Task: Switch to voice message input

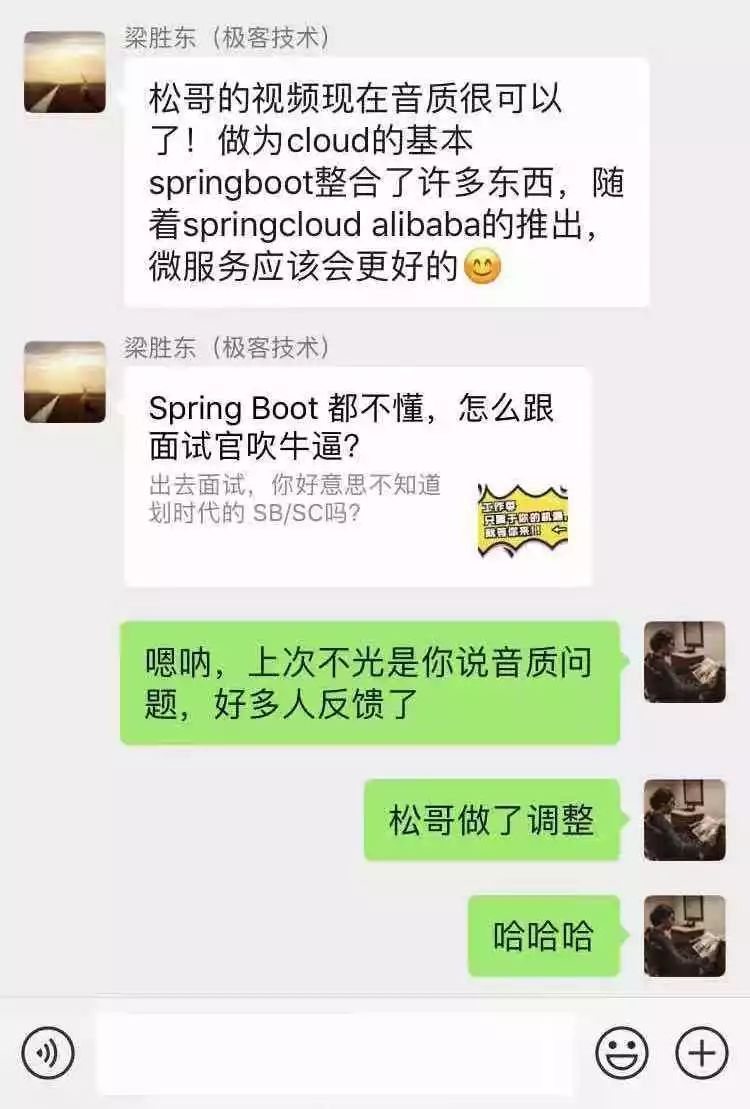Action: [48, 1053]
